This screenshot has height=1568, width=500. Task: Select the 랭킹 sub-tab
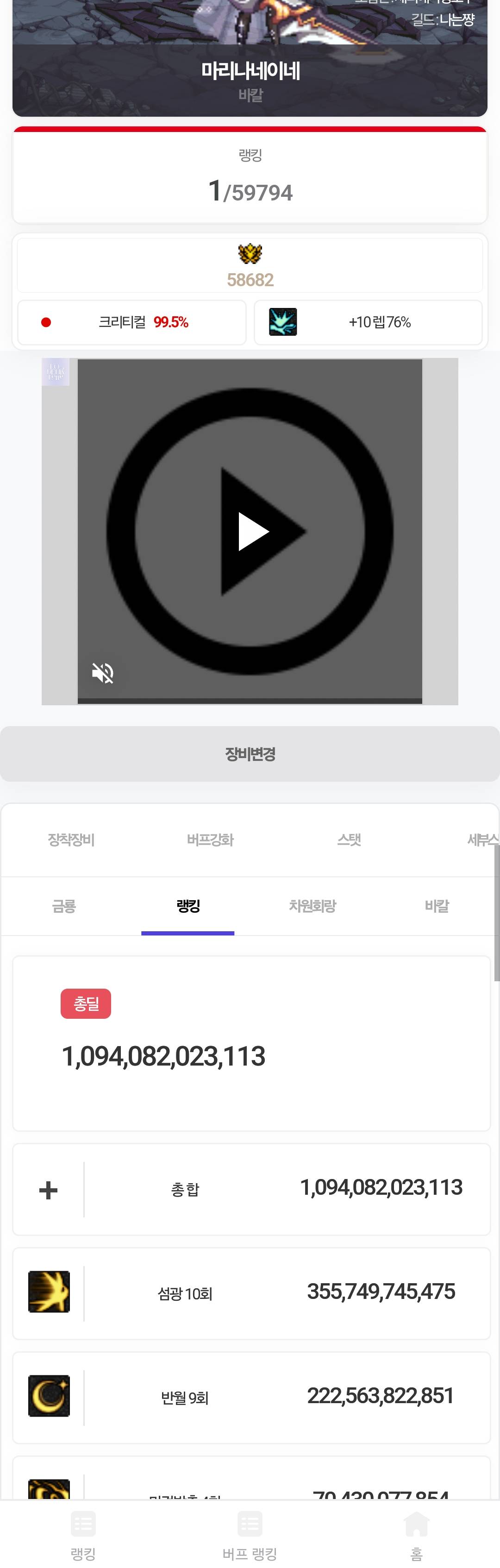(x=188, y=906)
